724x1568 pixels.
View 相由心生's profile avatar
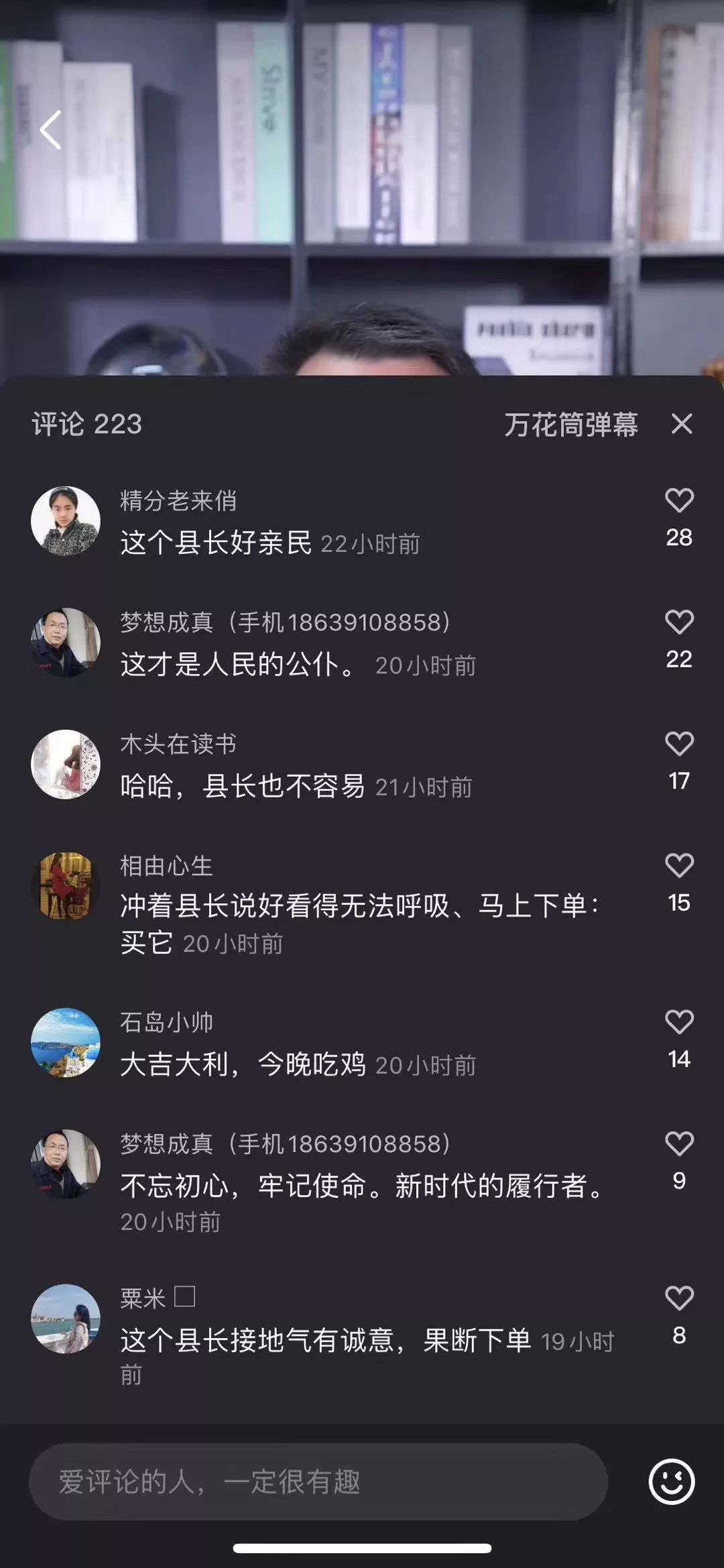[x=66, y=886]
